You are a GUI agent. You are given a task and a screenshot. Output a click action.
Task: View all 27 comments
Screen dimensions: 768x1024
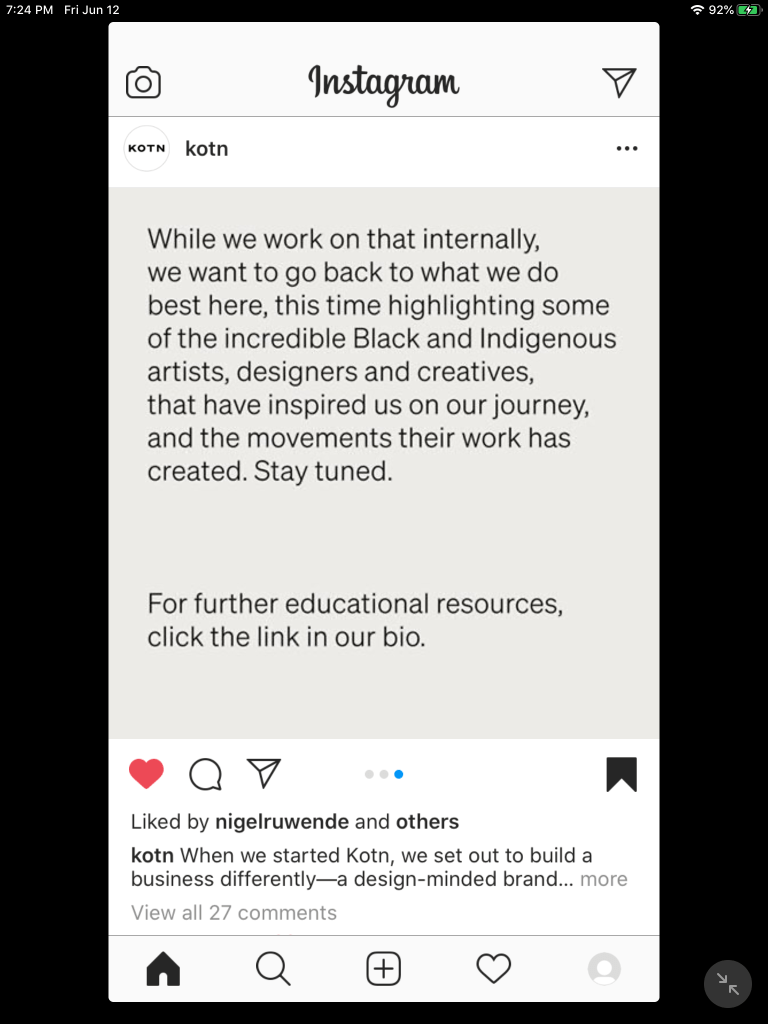click(234, 912)
